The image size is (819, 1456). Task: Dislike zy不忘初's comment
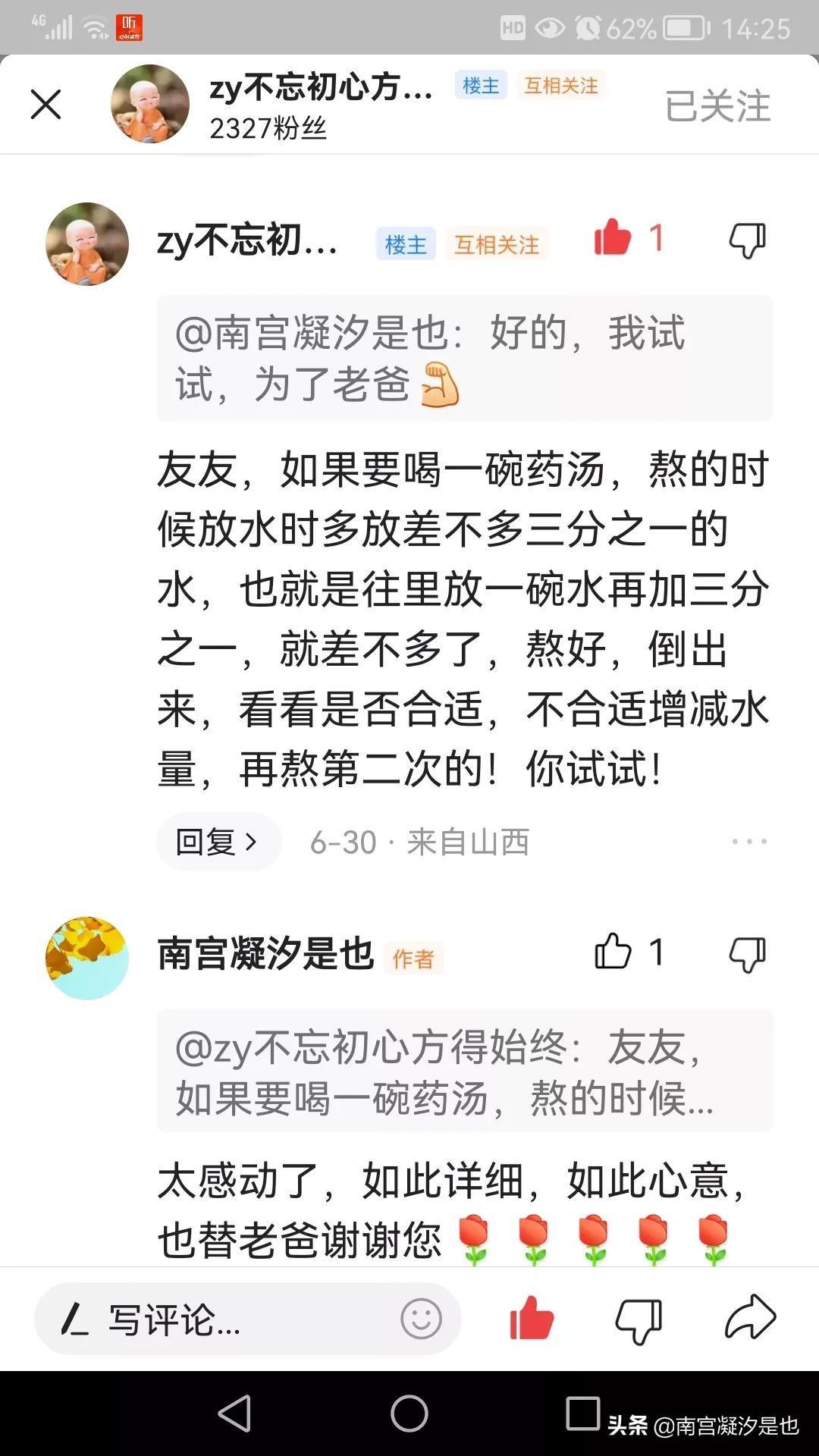click(x=747, y=240)
